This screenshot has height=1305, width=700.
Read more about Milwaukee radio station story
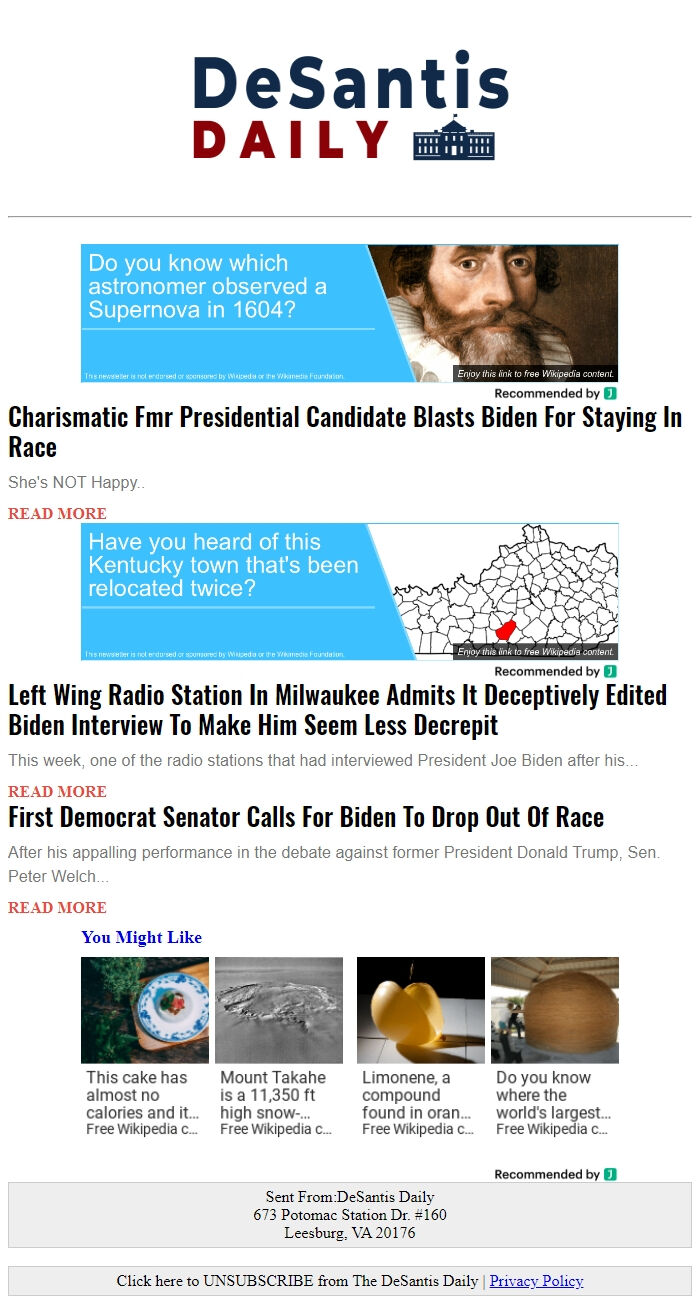pos(57,791)
